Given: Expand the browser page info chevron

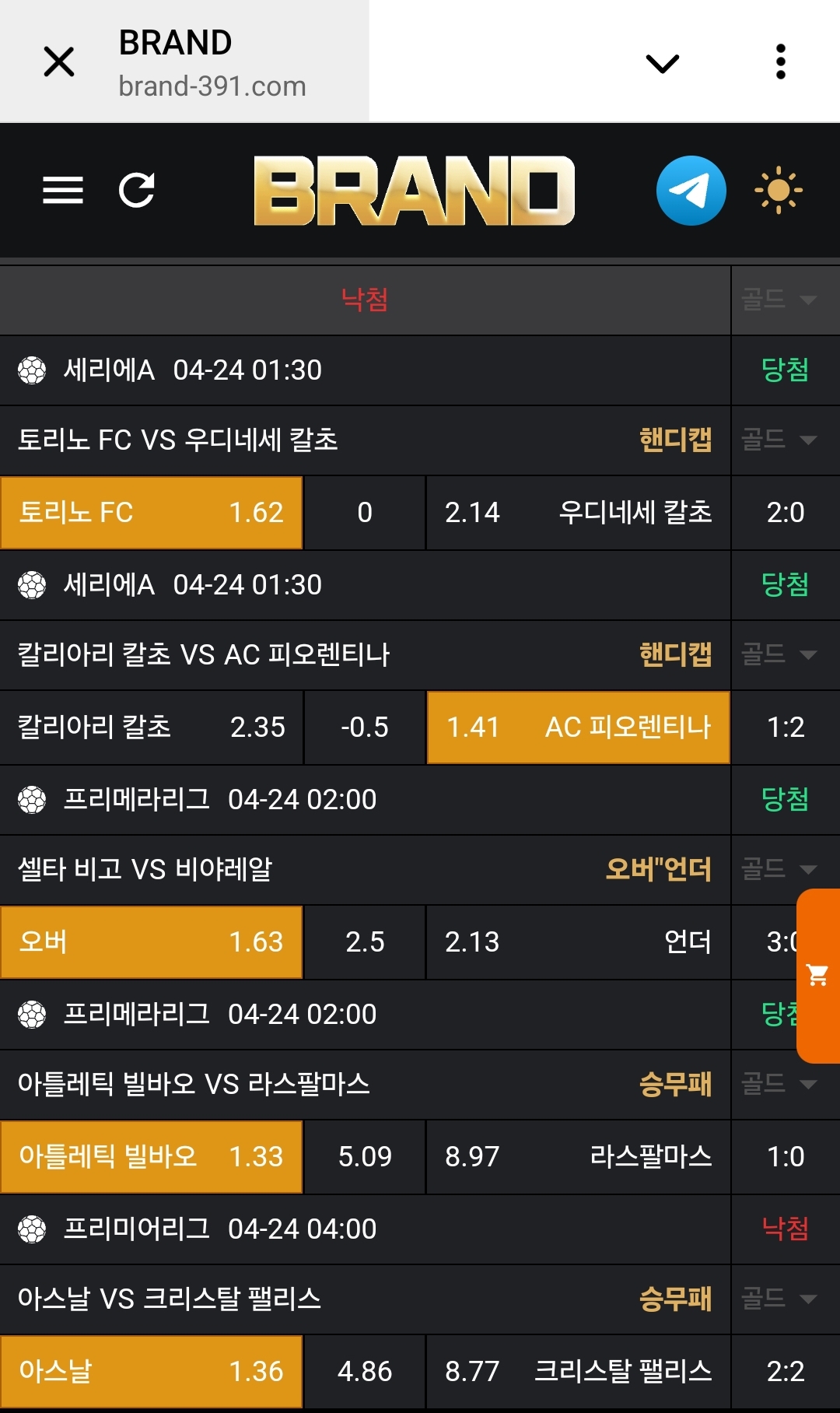Looking at the screenshot, I should point(663,63).
